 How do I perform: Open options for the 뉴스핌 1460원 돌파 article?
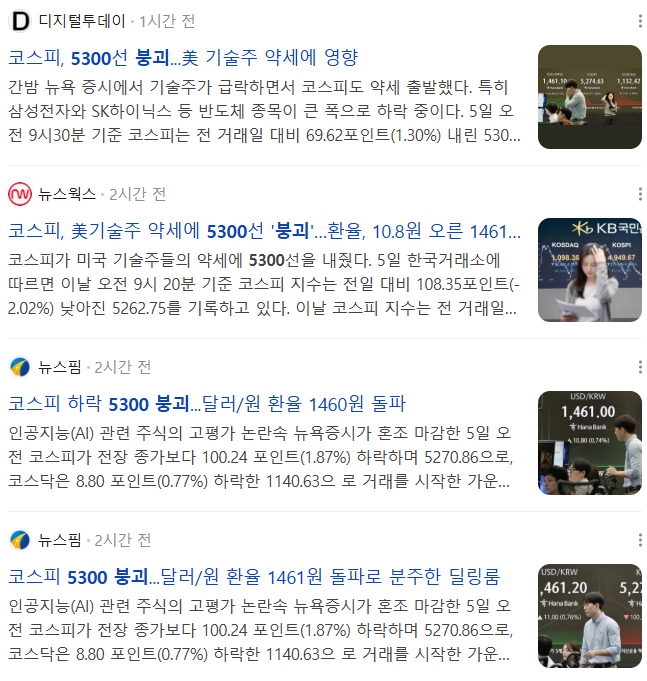[640, 366]
